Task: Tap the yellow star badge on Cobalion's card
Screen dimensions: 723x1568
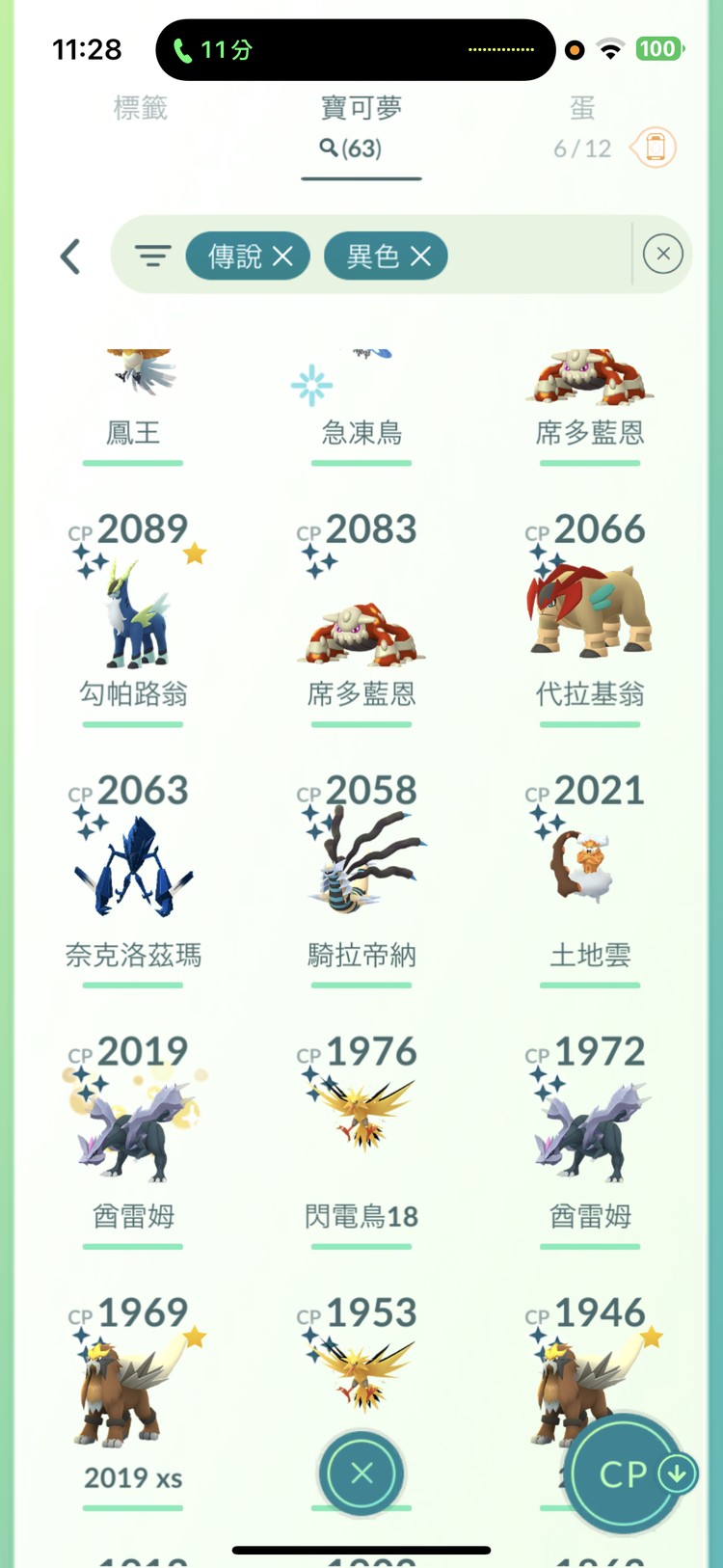Action: point(195,554)
